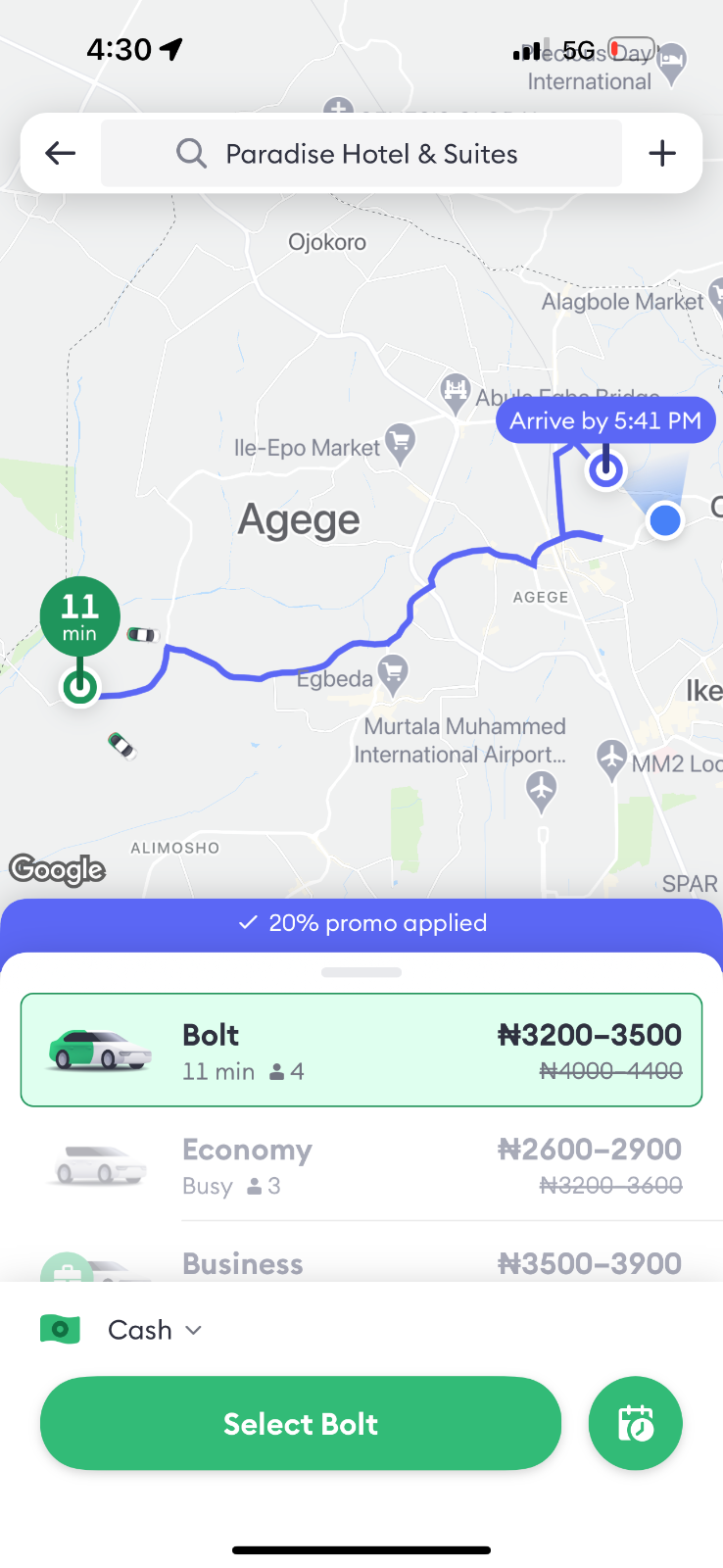Choose the Bolt ride option
Viewport: 723px width, 1568px height.
point(361,1051)
